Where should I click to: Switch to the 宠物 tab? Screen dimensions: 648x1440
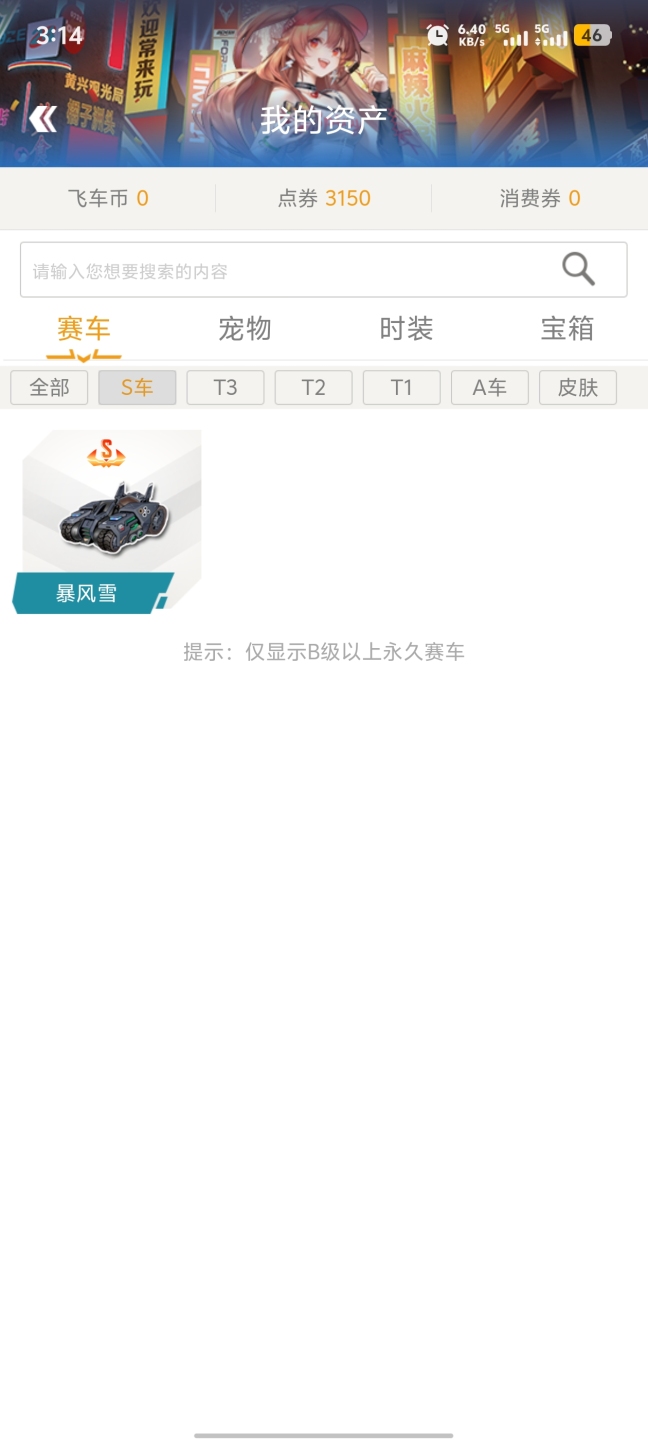click(245, 329)
